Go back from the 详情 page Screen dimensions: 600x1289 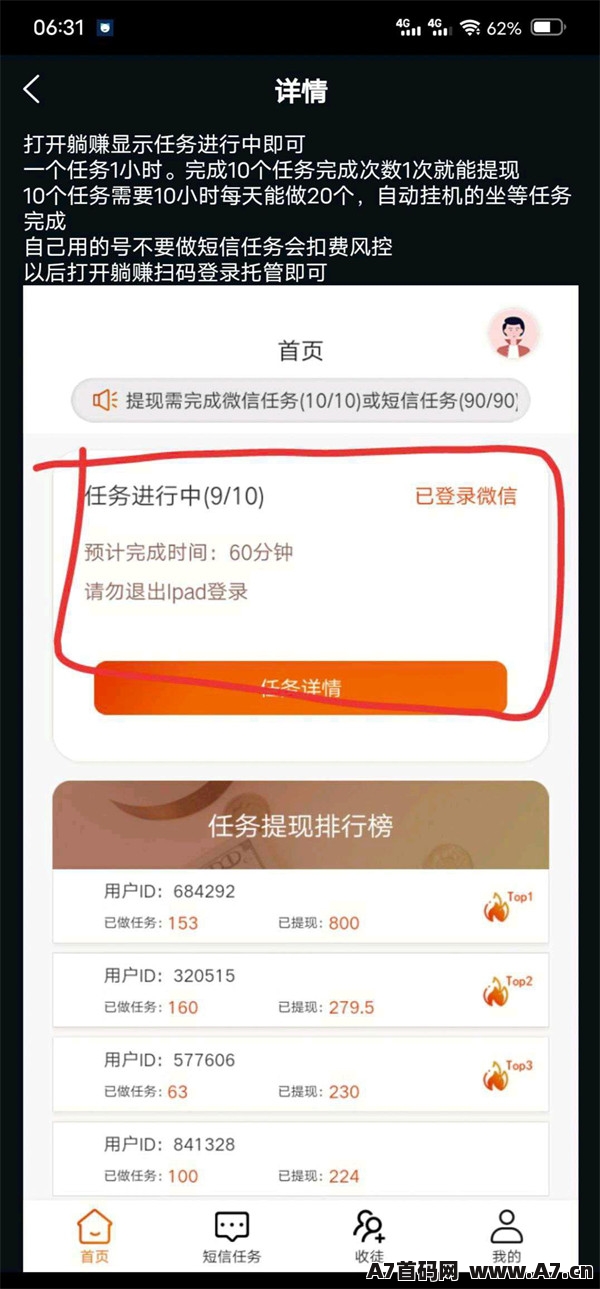click(x=32, y=90)
